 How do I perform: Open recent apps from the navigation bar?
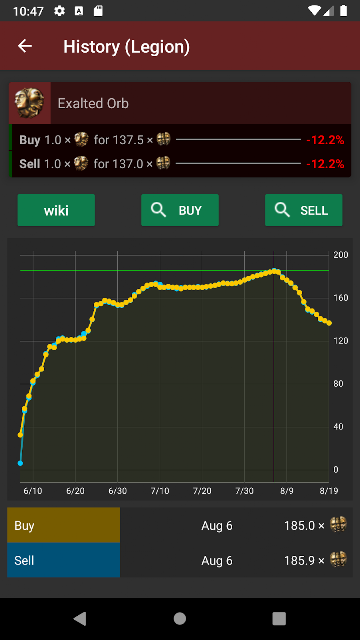[279, 619]
